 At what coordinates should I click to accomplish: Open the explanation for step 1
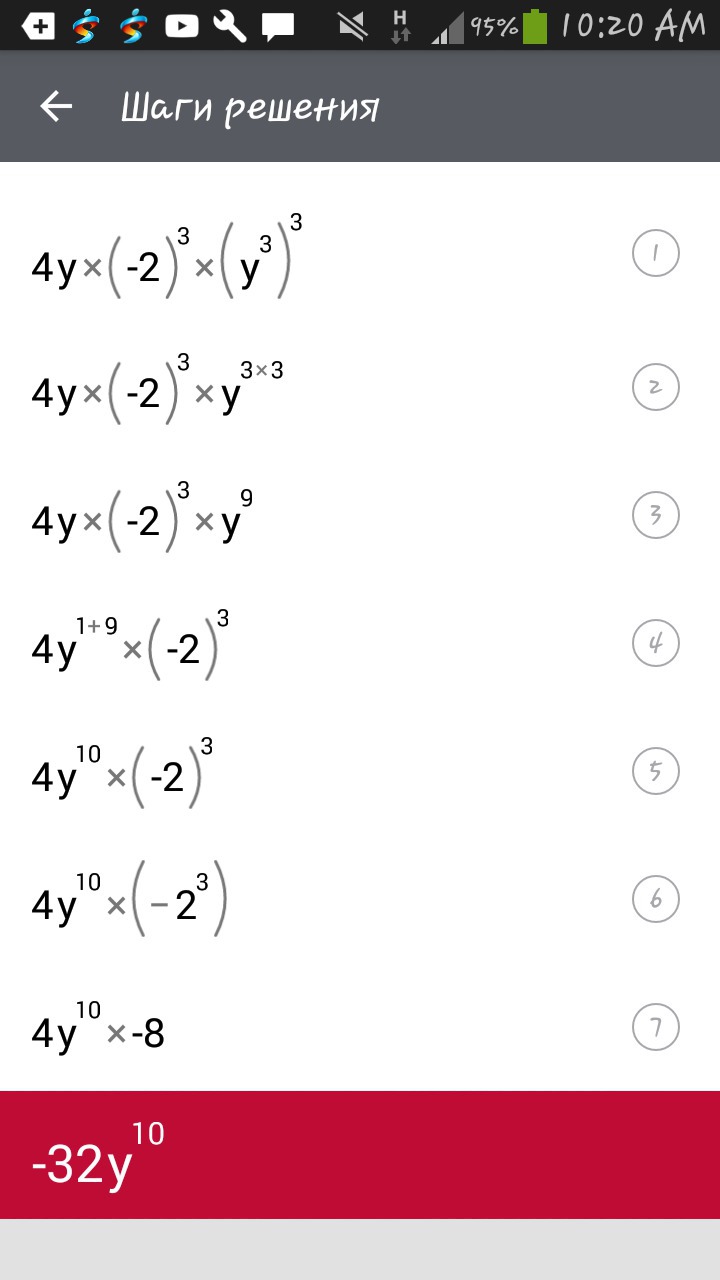(x=656, y=254)
